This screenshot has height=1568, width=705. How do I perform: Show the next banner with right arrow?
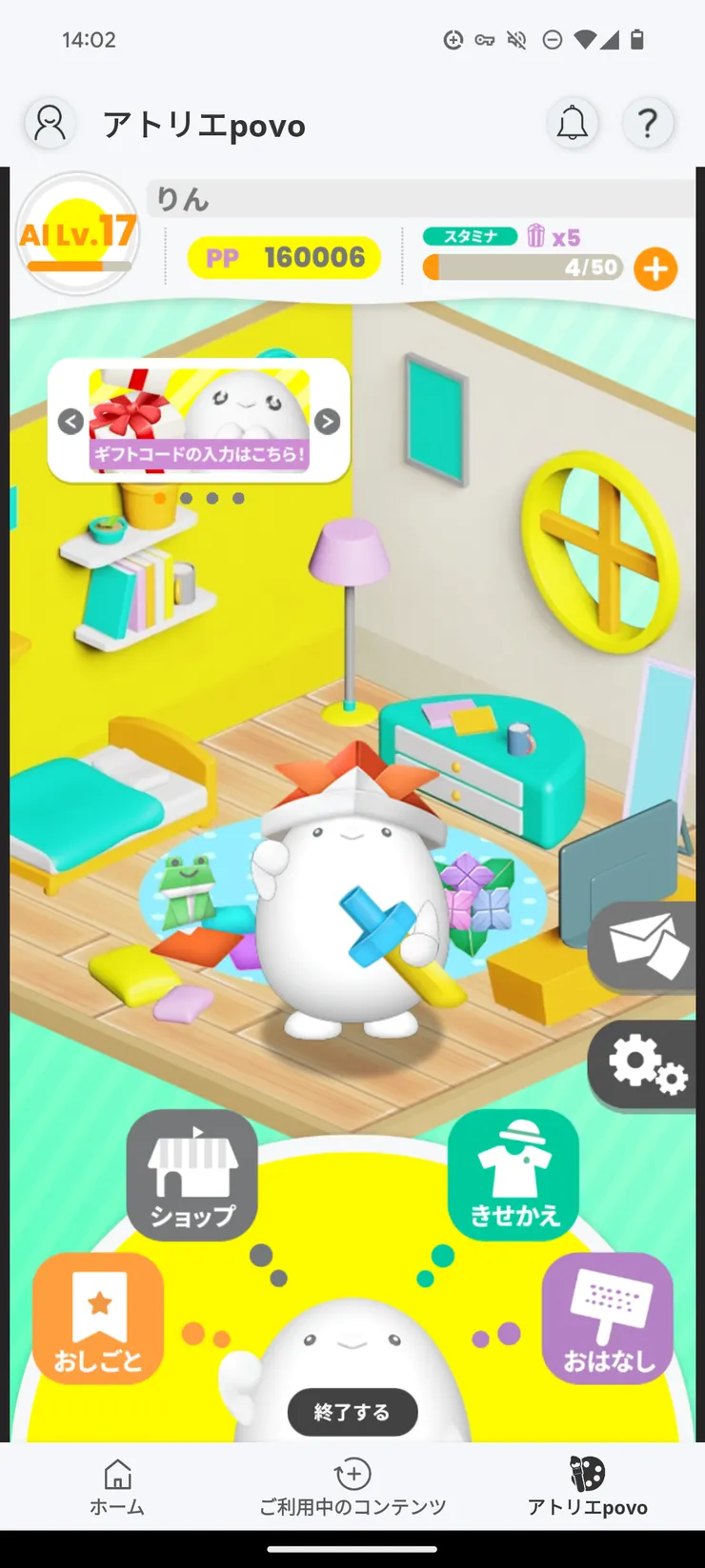tap(327, 422)
